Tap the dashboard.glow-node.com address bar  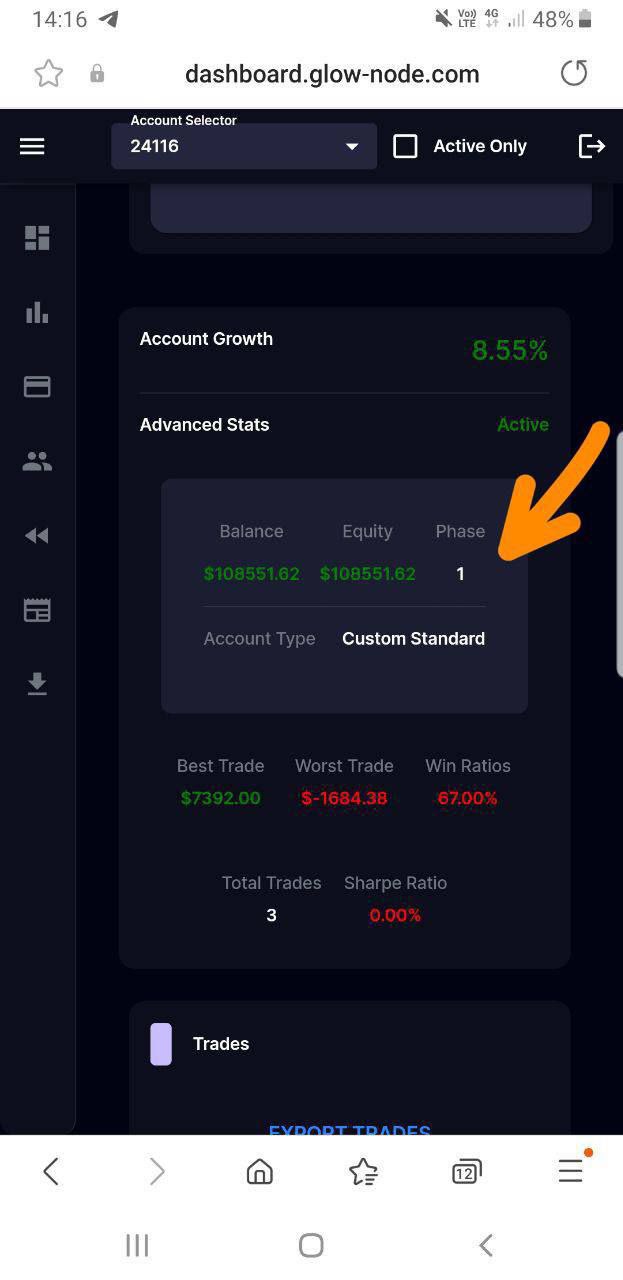332,74
